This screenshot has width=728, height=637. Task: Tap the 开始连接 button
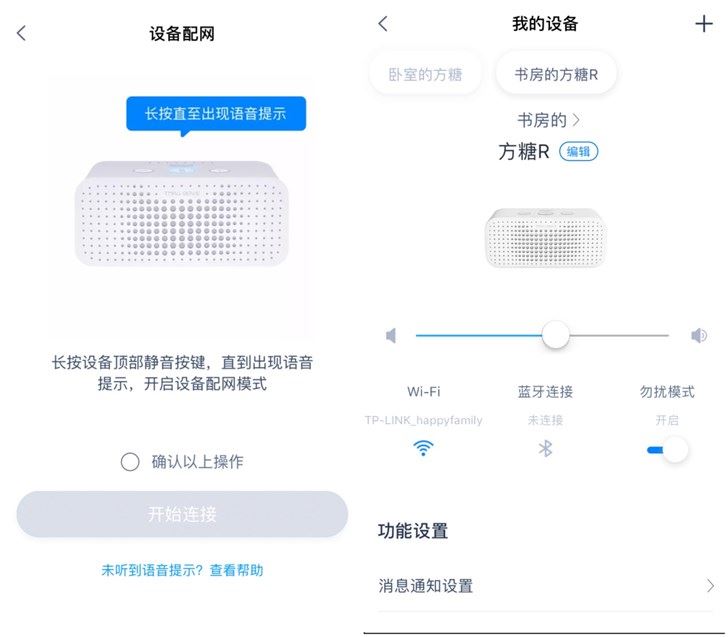tap(182, 515)
